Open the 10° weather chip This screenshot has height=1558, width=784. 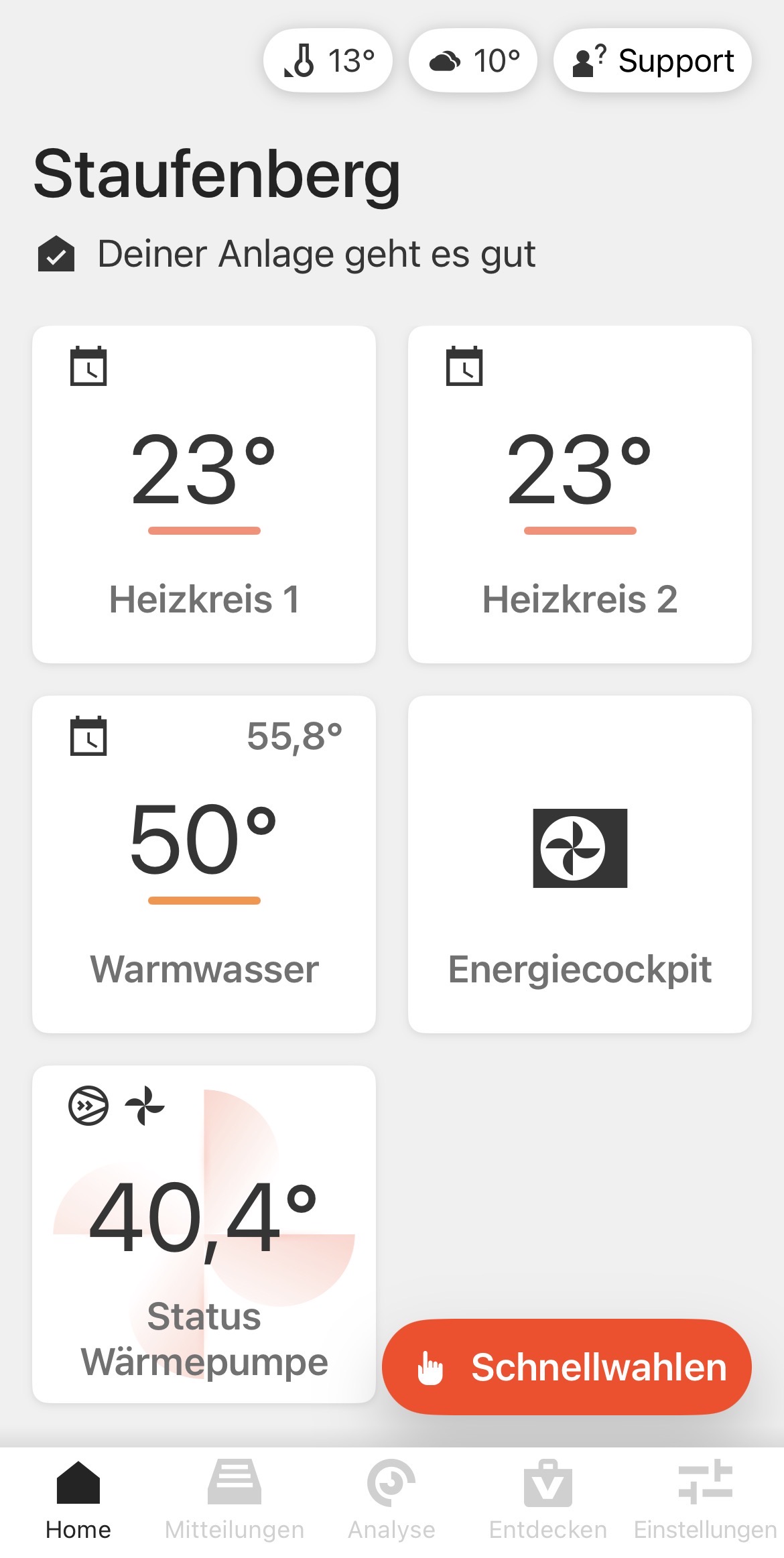[x=473, y=61]
